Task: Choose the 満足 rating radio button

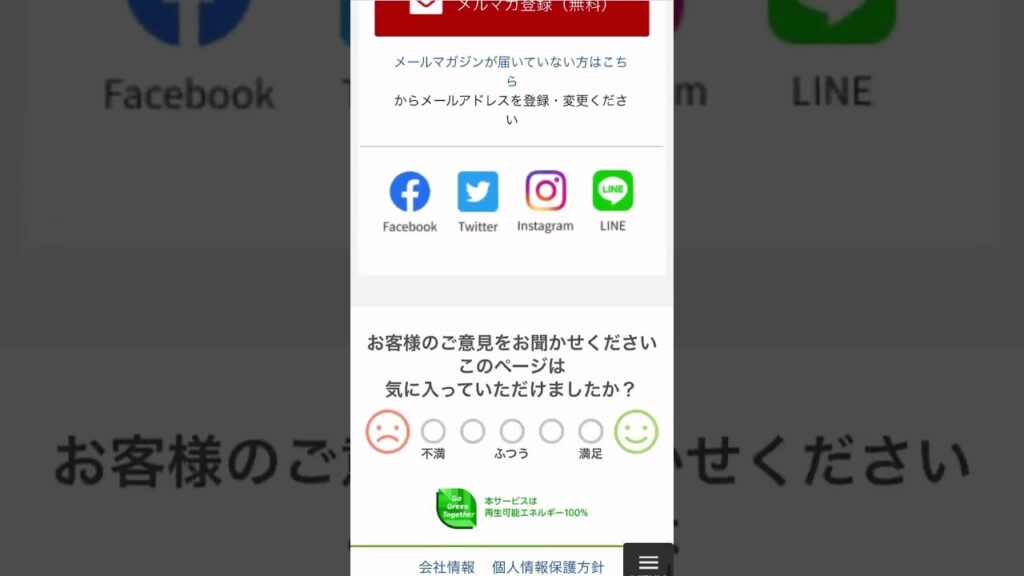Action: coord(591,431)
